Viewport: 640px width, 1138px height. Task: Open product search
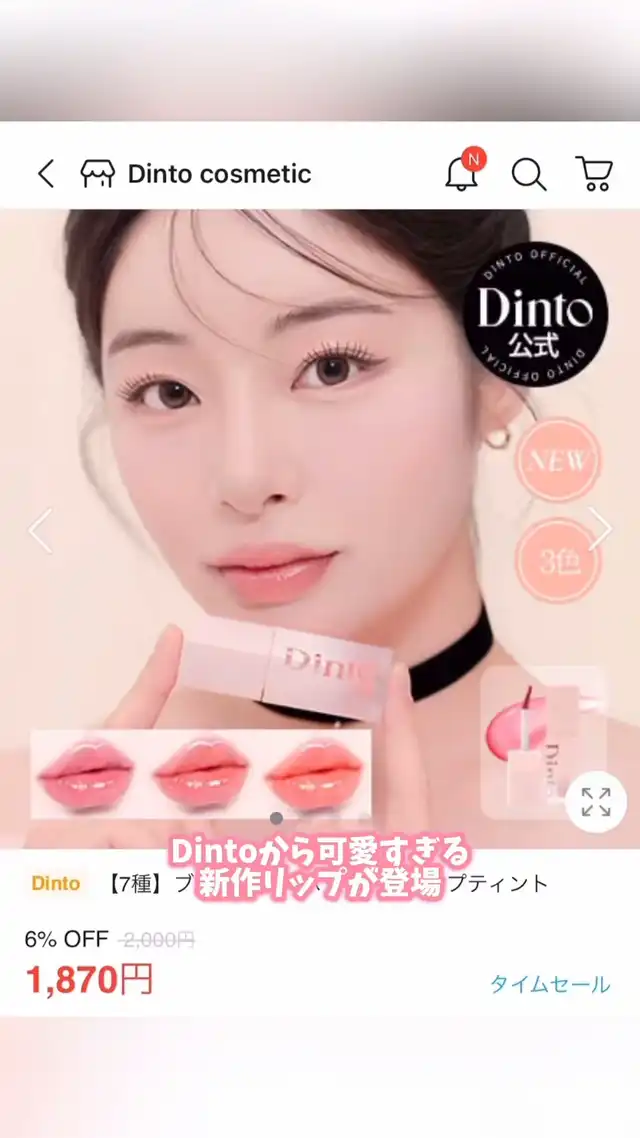click(x=529, y=174)
